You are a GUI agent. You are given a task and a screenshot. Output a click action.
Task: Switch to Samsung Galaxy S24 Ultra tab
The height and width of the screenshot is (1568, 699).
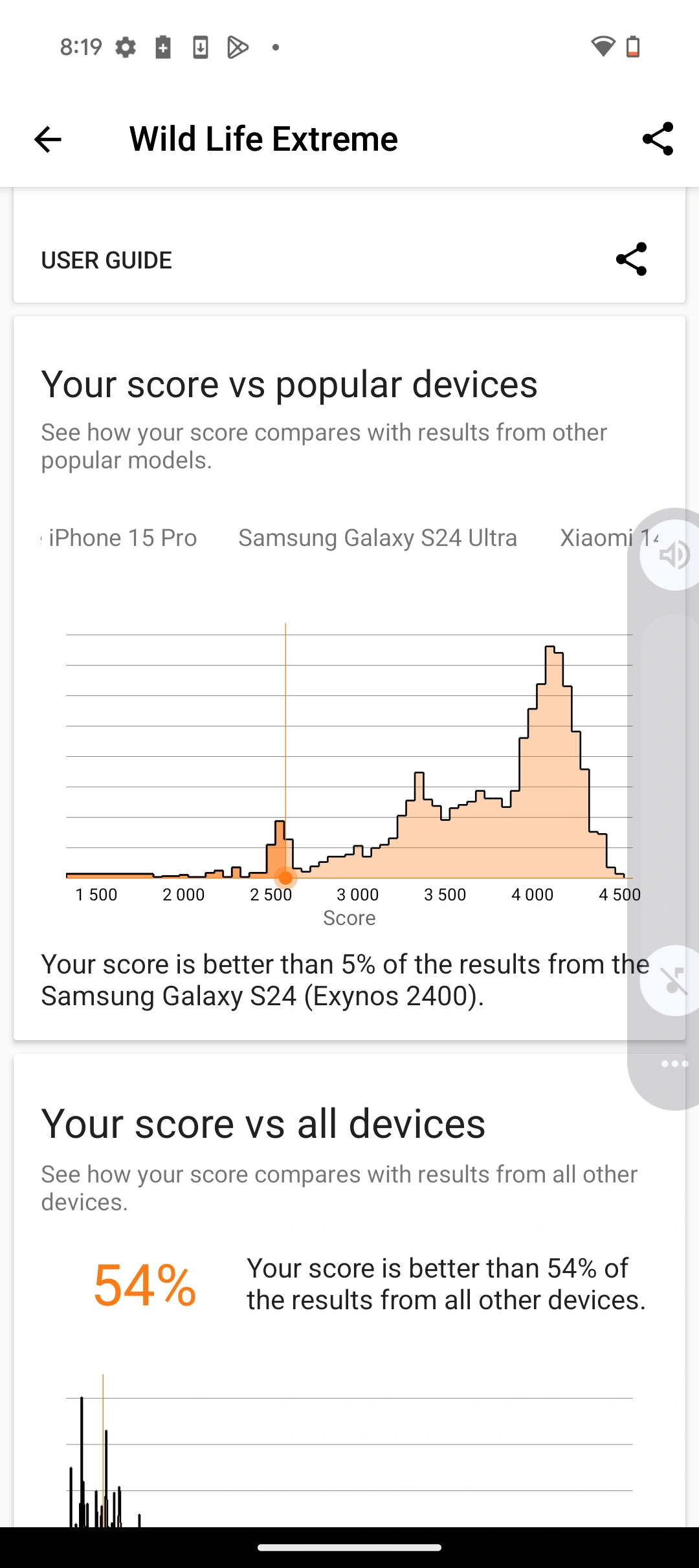378,538
